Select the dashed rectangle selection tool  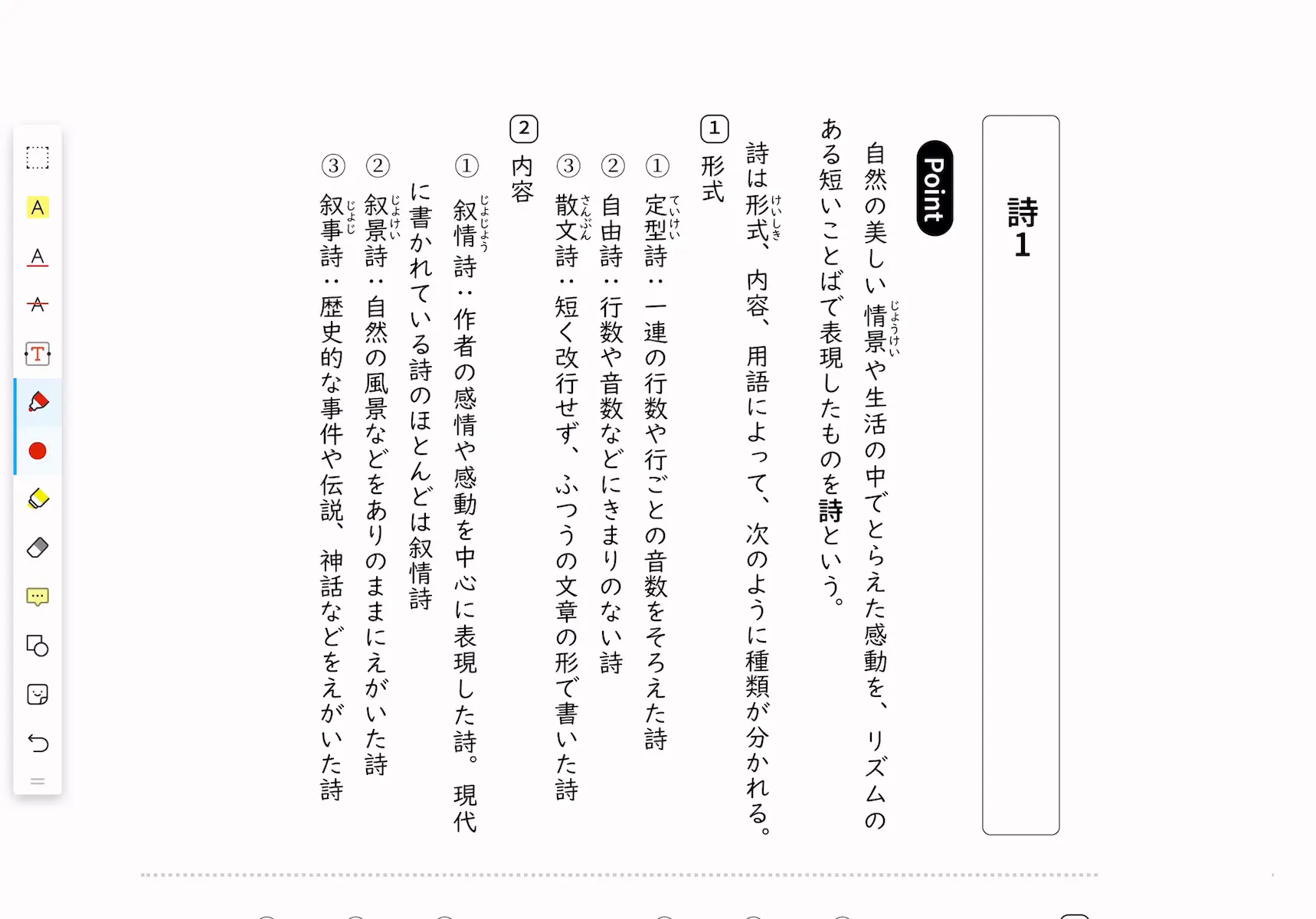point(38,158)
